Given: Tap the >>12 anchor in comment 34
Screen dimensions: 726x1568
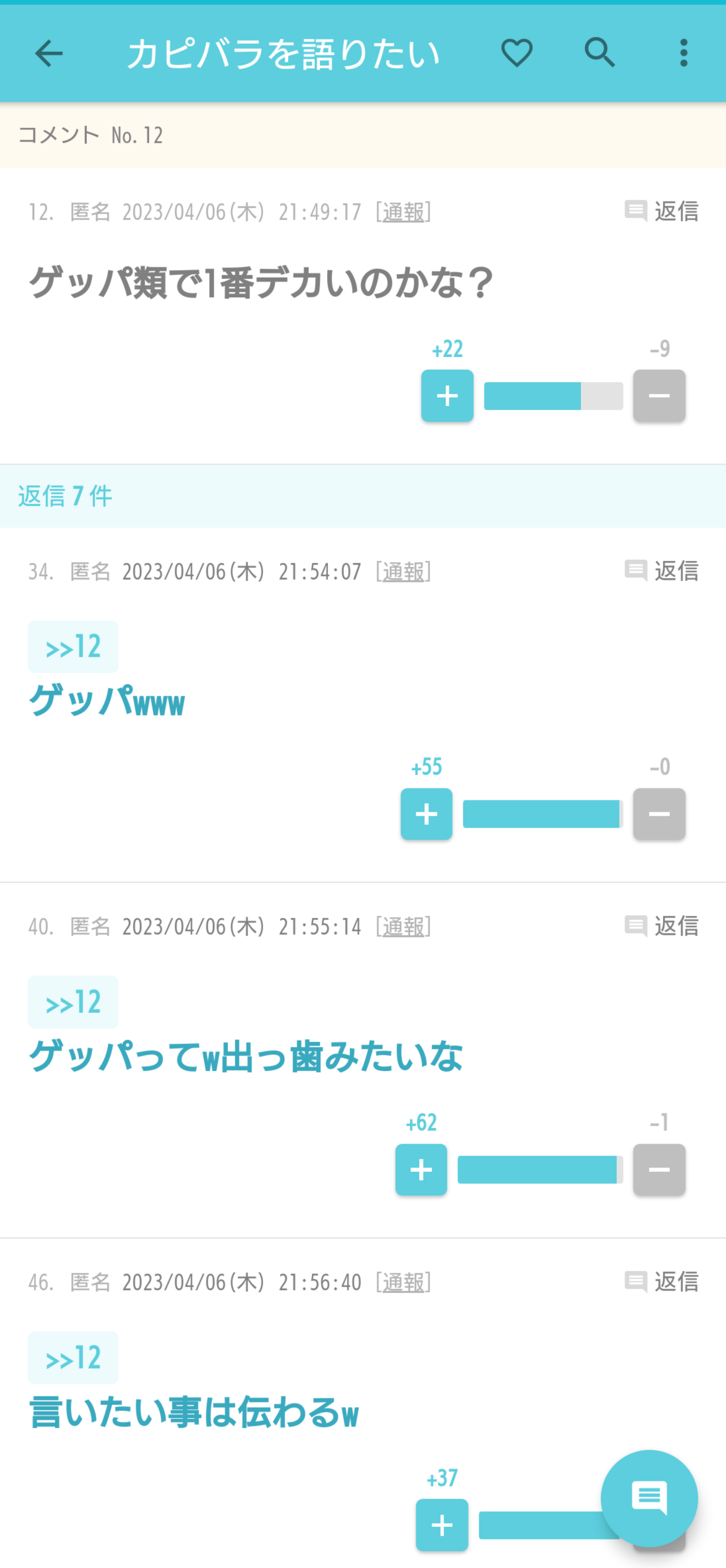Looking at the screenshot, I should (73, 646).
